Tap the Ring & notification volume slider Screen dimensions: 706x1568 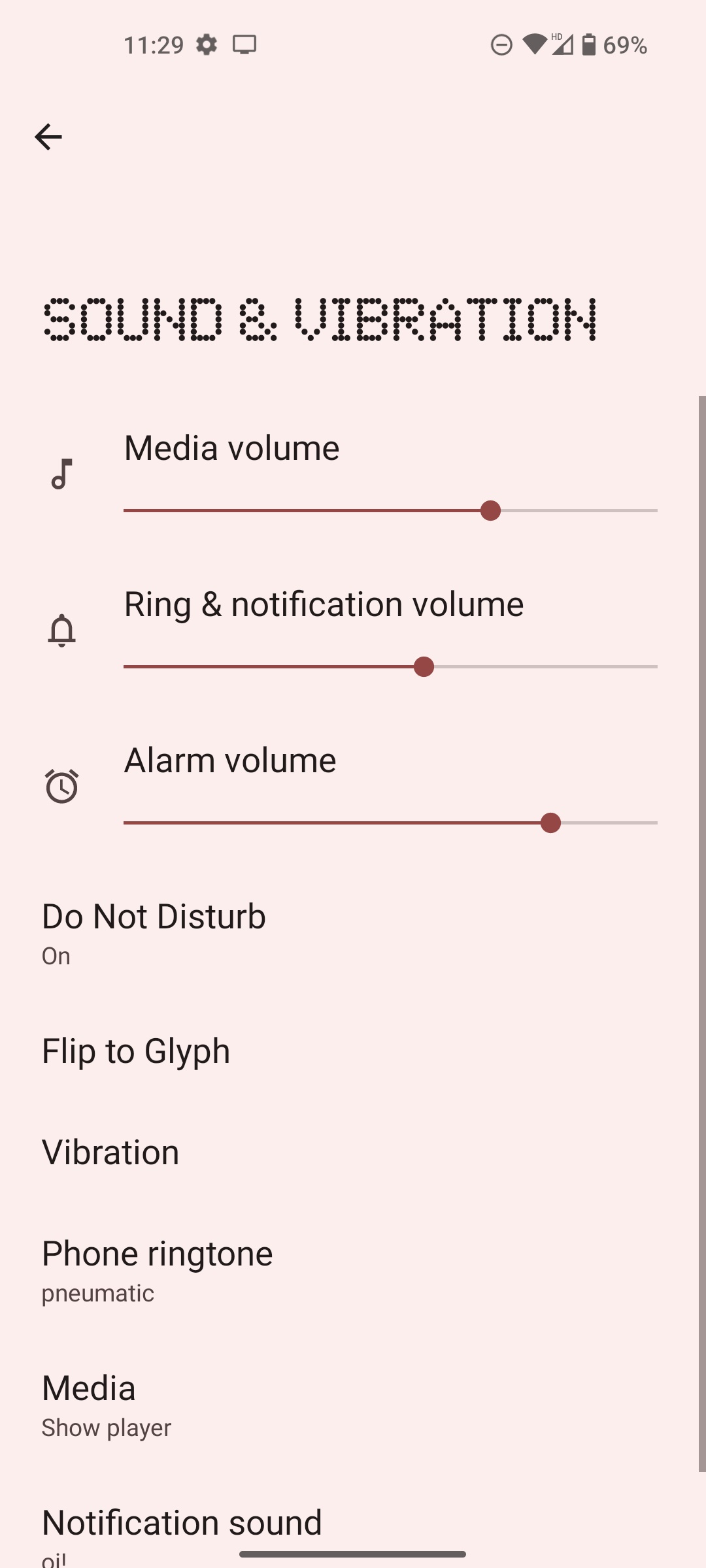coord(390,666)
